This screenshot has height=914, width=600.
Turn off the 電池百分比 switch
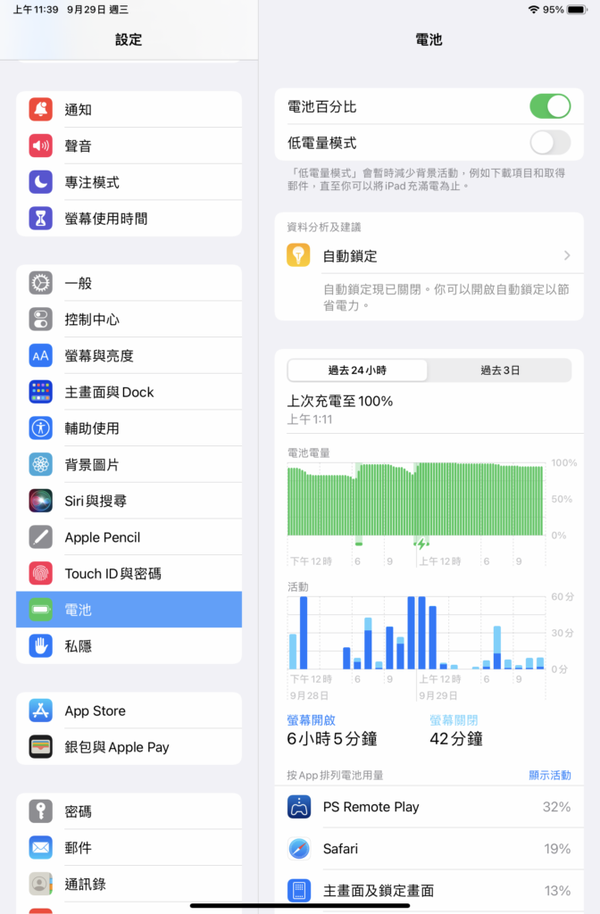coord(549,106)
